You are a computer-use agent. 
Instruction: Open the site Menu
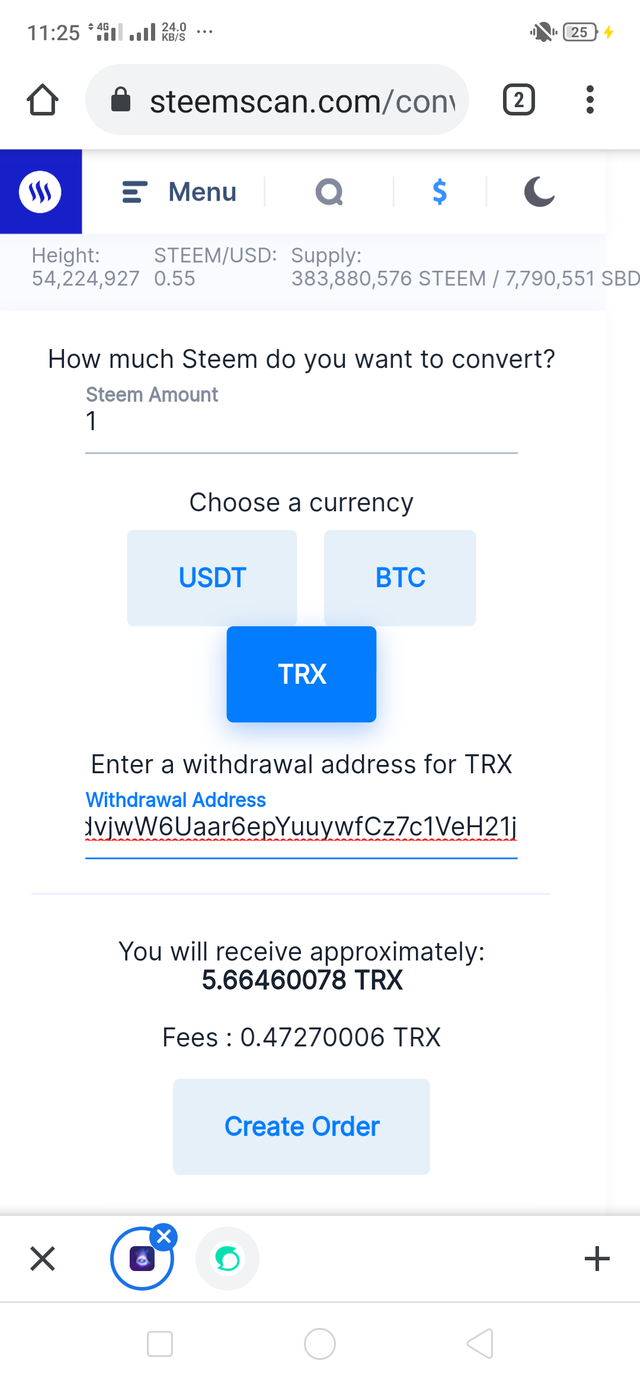(180, 192)
